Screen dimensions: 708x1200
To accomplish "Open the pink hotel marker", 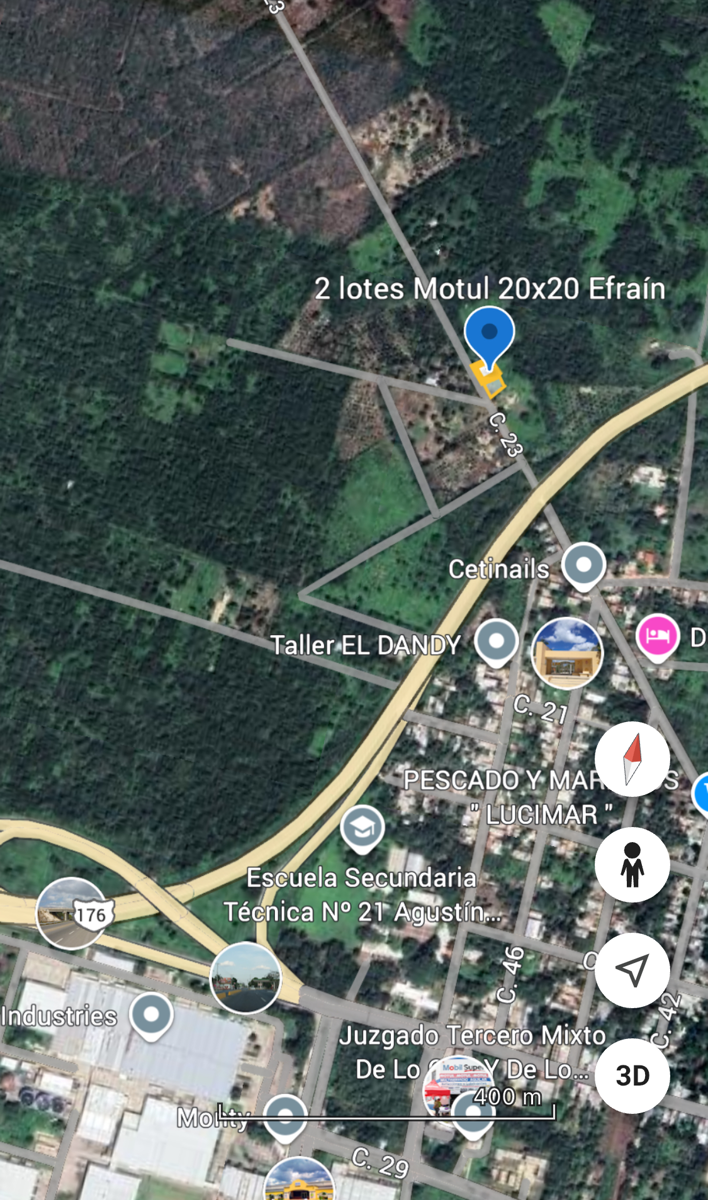I will tap(657, 636).
